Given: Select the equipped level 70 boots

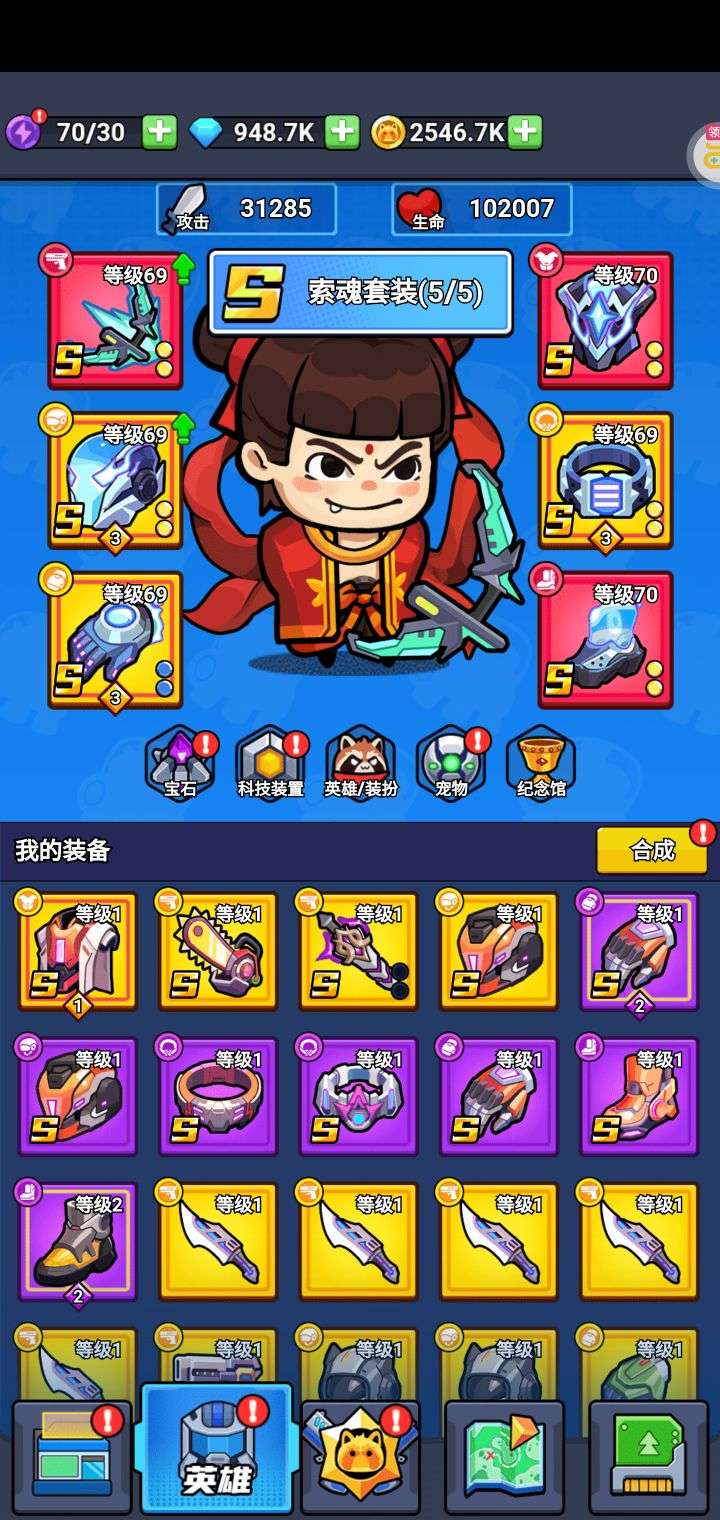Looking at the screenshot, I should [x=605, y=640].
